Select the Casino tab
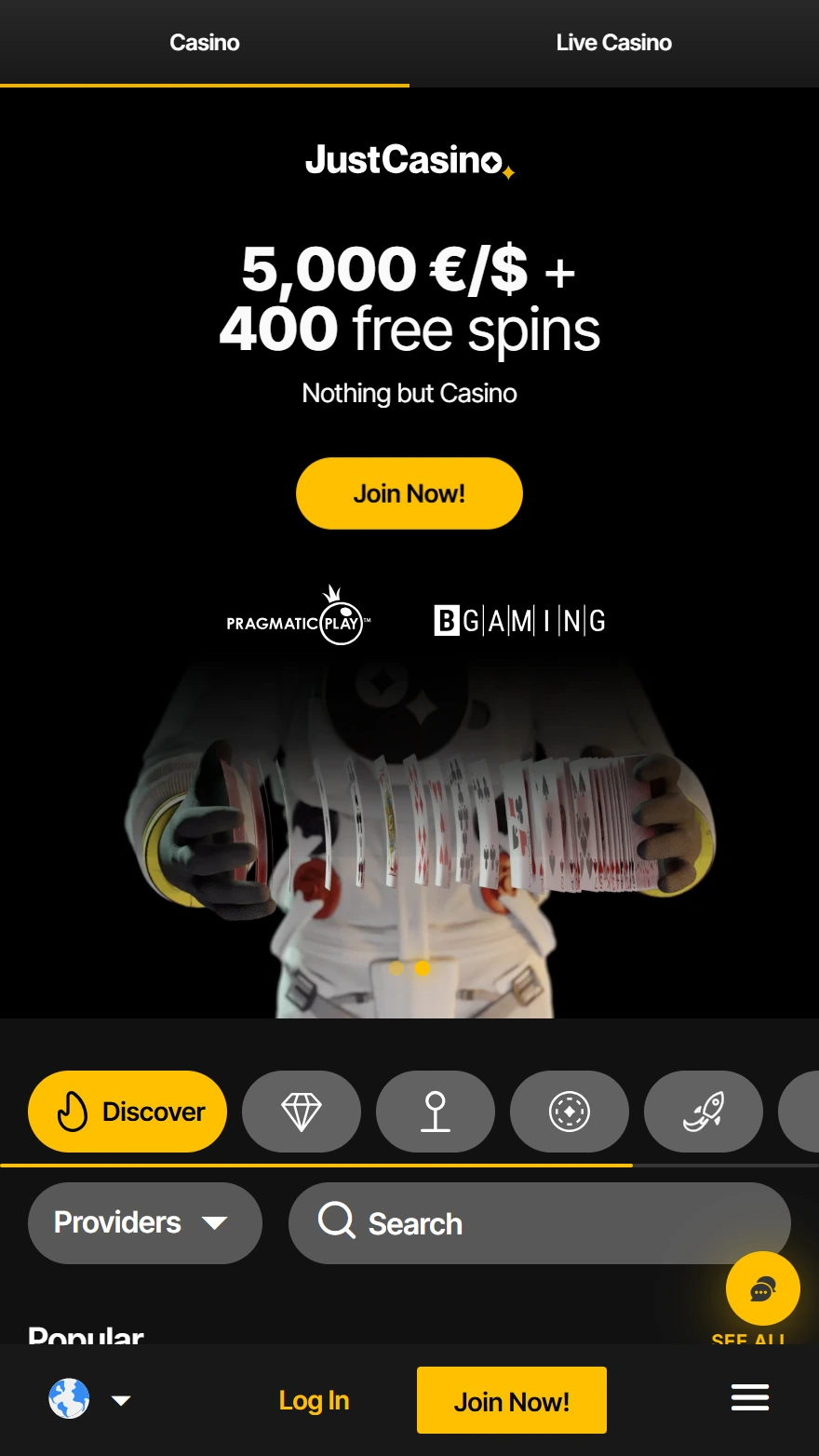 pyautogui.click(x=205, y=43)
